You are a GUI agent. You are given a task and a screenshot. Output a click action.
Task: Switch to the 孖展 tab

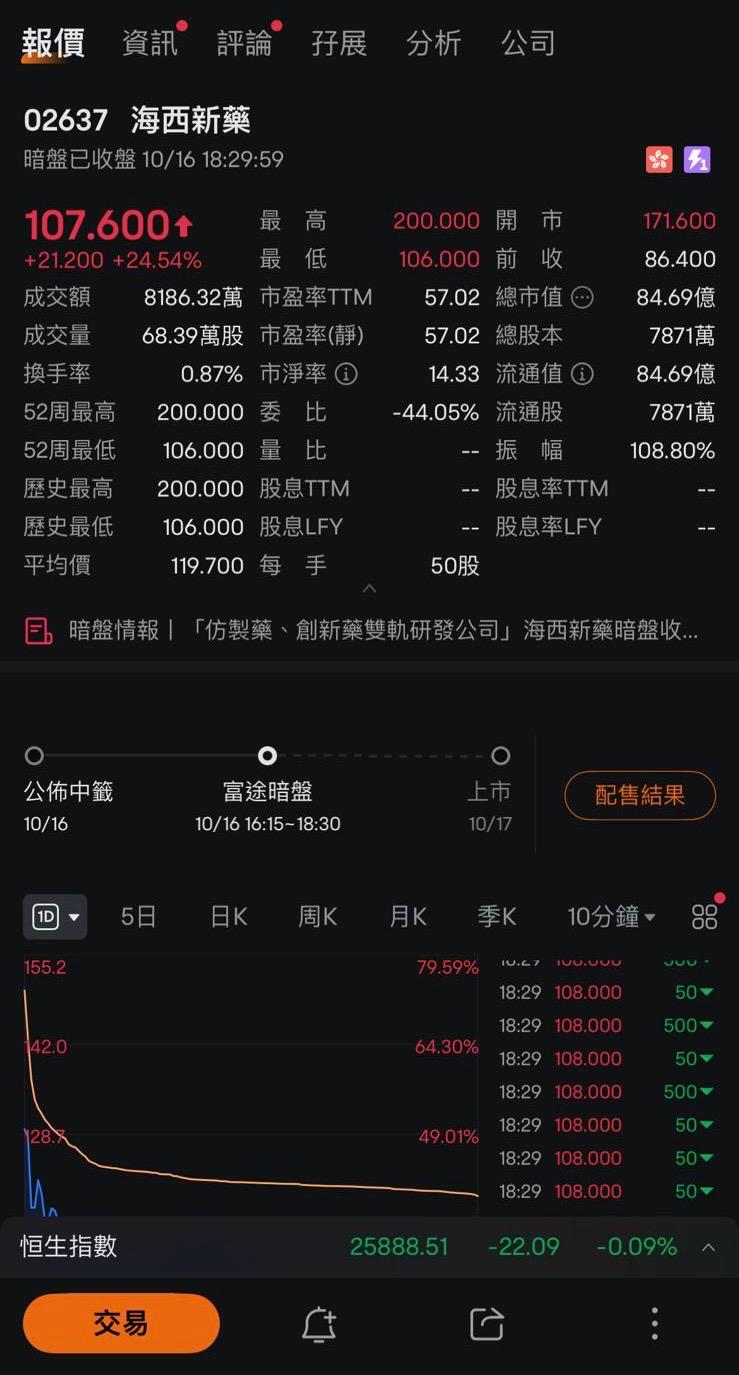(x=339, y=43)
